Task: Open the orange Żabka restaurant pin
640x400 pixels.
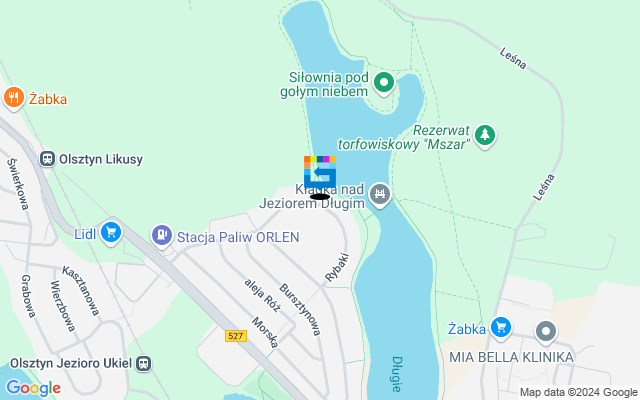Action: tap(13, 98)
